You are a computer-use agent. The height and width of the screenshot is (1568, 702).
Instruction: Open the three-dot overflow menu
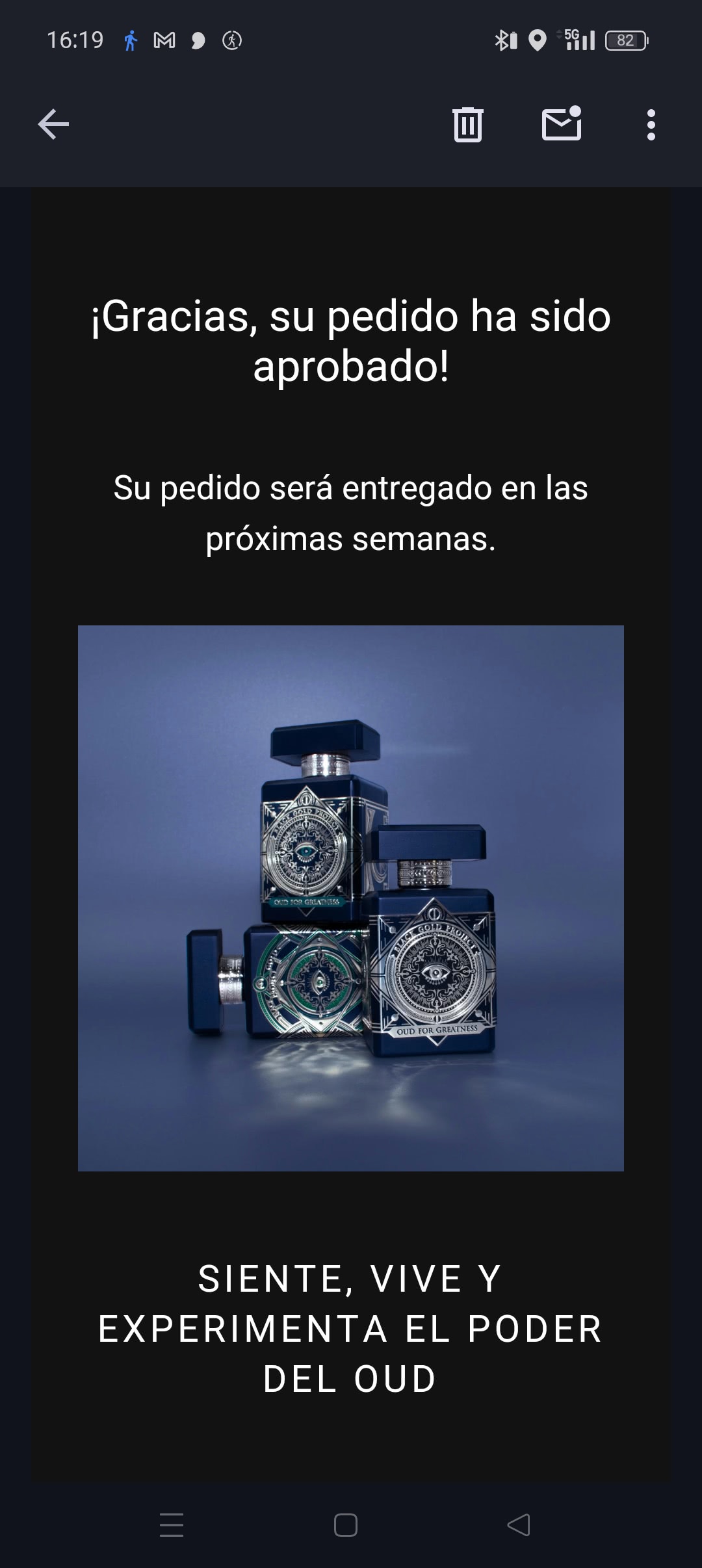[651, 124]
